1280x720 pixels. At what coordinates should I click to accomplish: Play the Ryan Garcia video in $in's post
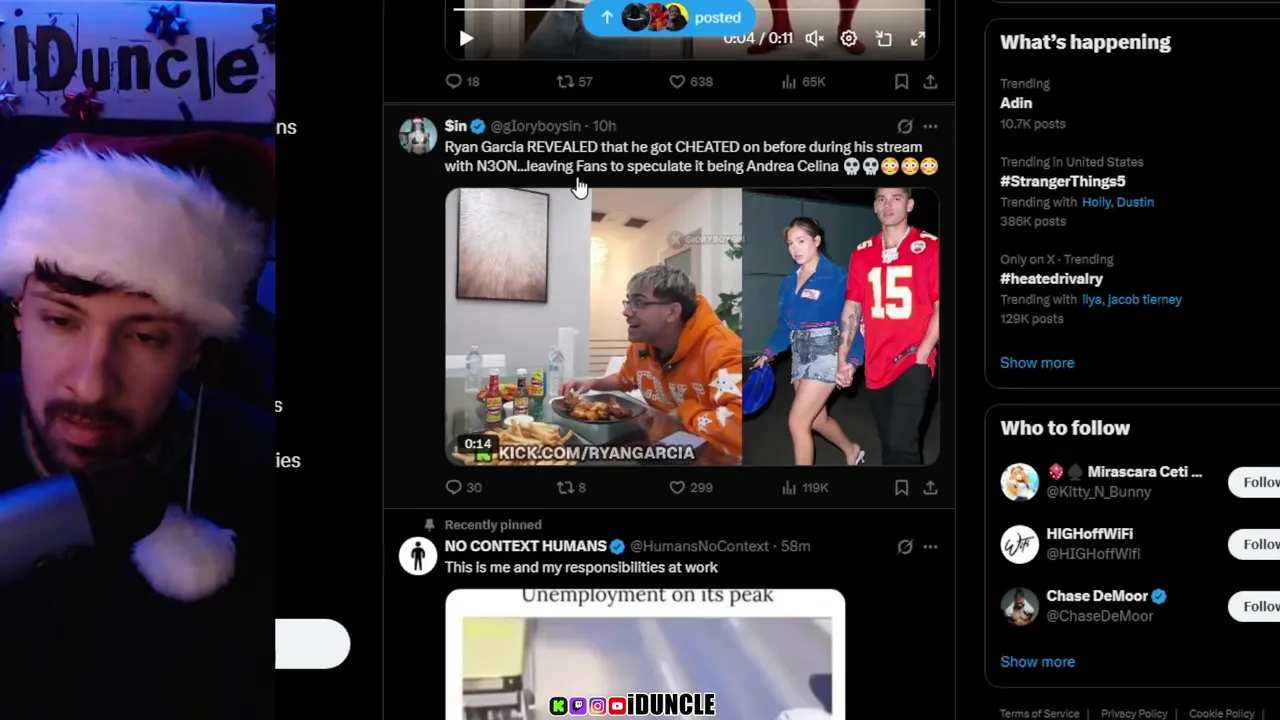(x=692, y=326)
